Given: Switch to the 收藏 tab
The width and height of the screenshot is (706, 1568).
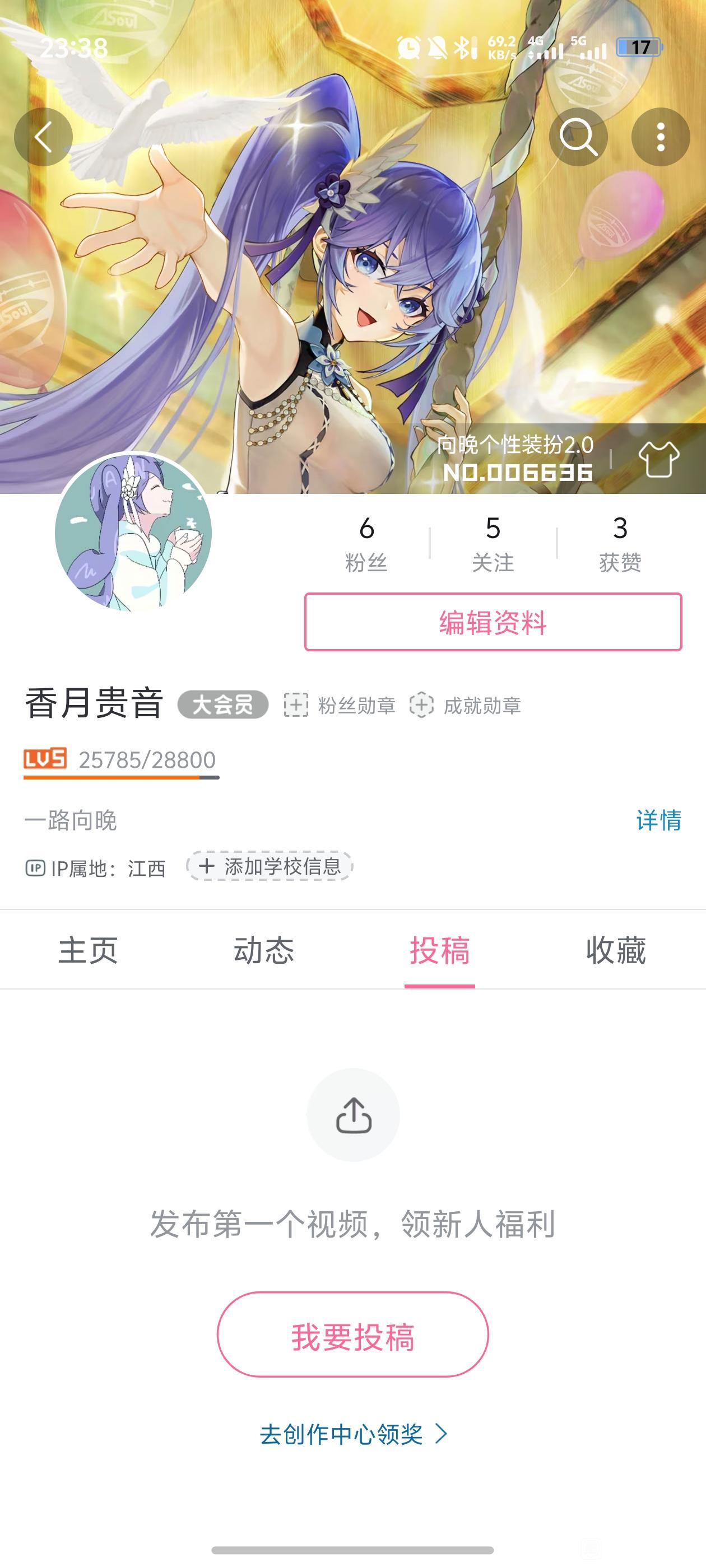Looking at the screenshot, I should [x=615, y=950].
